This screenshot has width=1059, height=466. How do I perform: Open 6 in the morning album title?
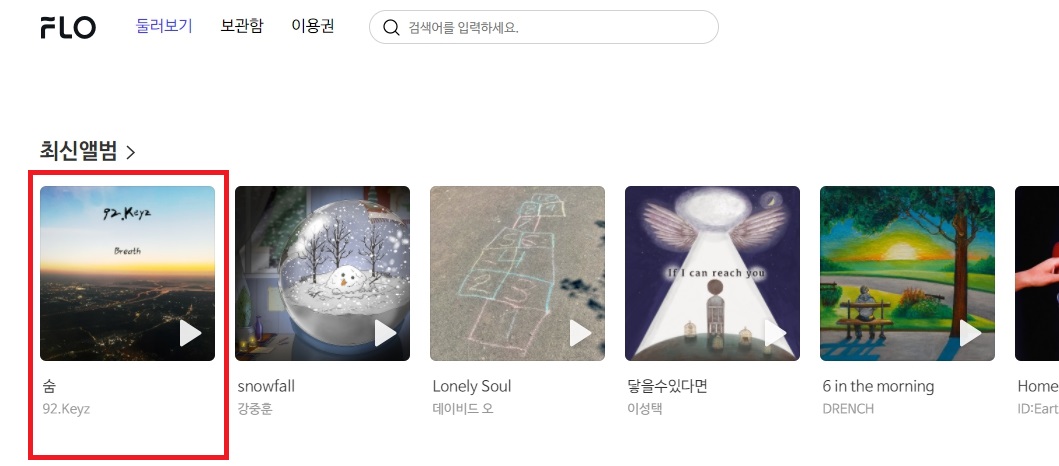point(878,386)
